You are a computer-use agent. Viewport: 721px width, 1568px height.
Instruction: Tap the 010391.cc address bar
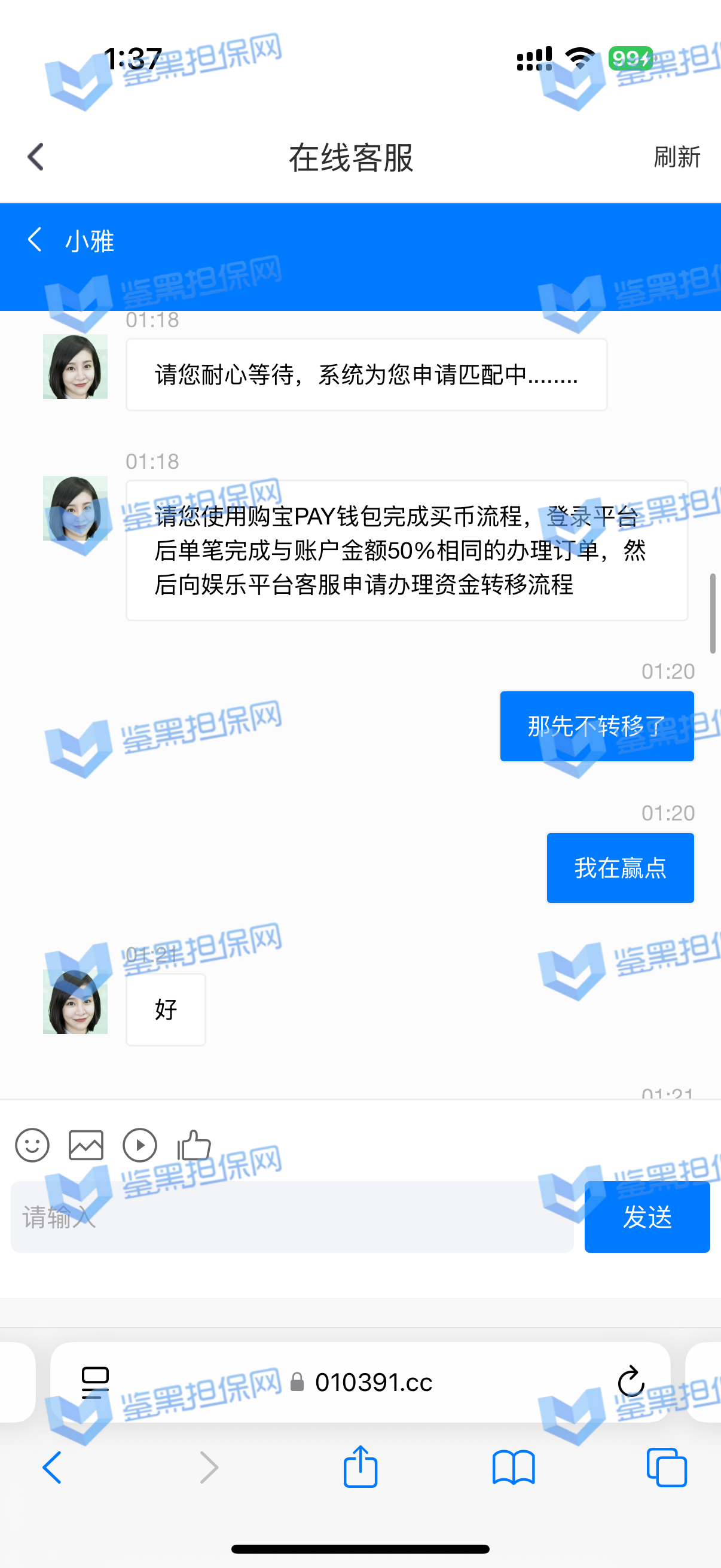[374, 1383]
